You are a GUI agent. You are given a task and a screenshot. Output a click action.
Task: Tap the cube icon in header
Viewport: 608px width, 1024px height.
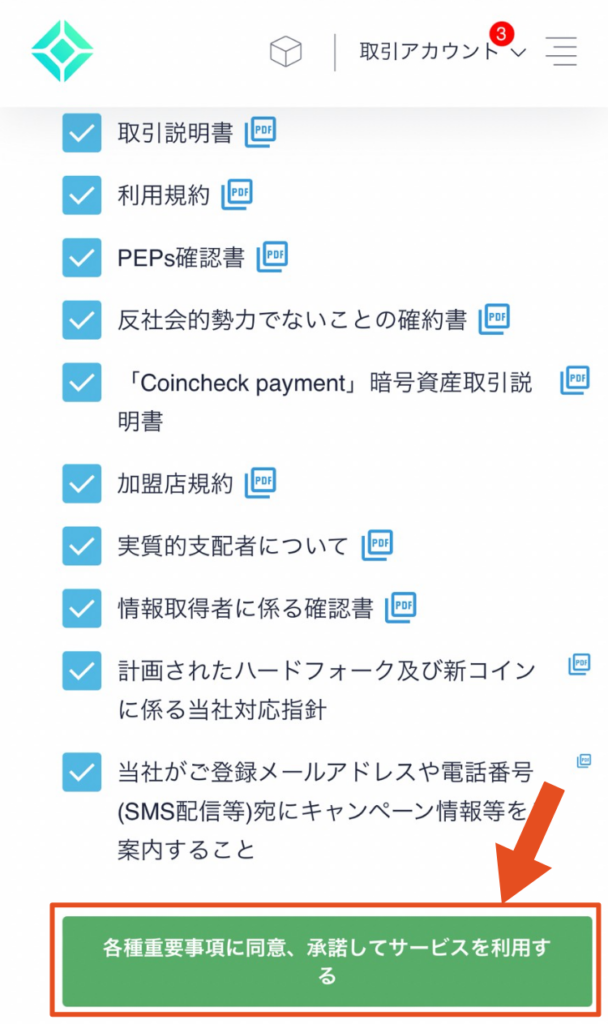[x=286, y=51]
